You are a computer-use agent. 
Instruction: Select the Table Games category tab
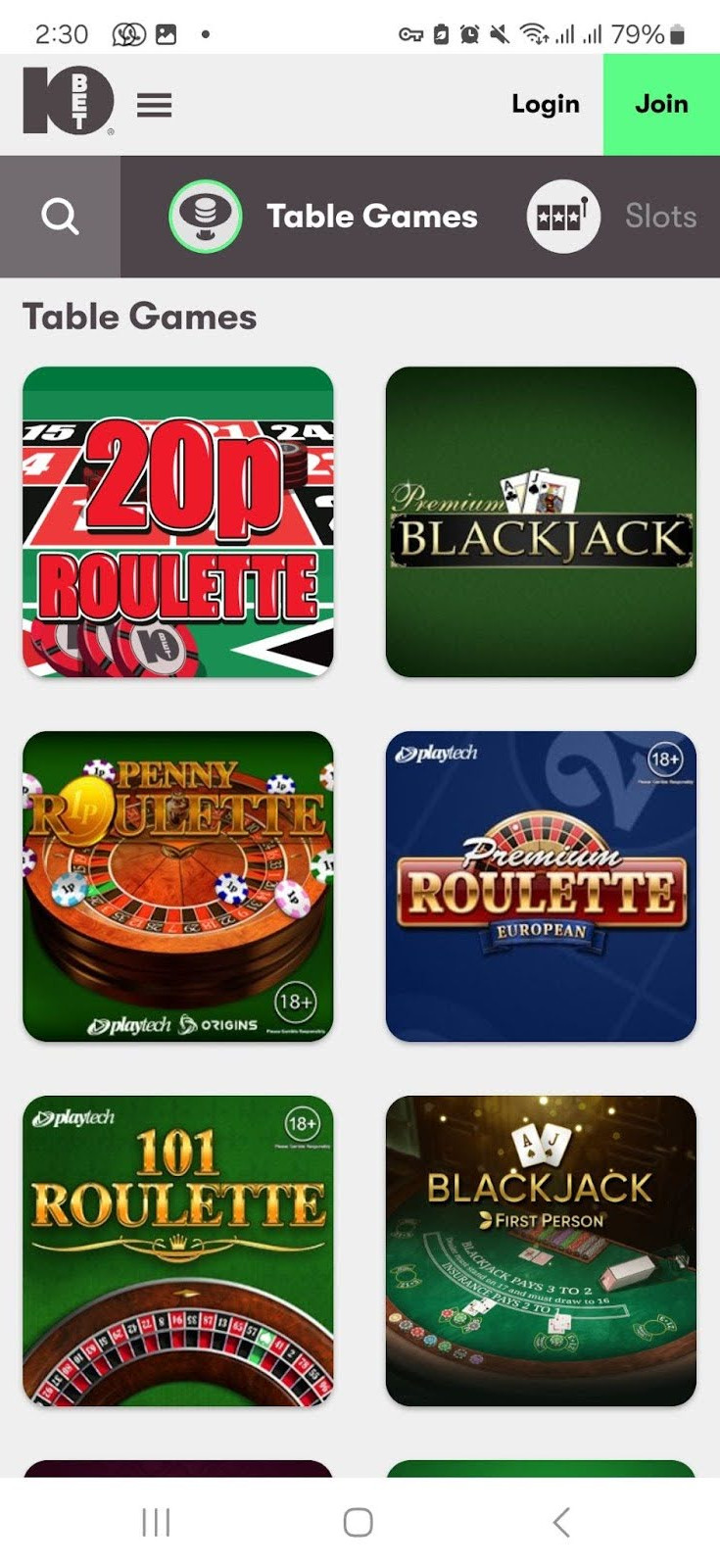click(323, 217)
